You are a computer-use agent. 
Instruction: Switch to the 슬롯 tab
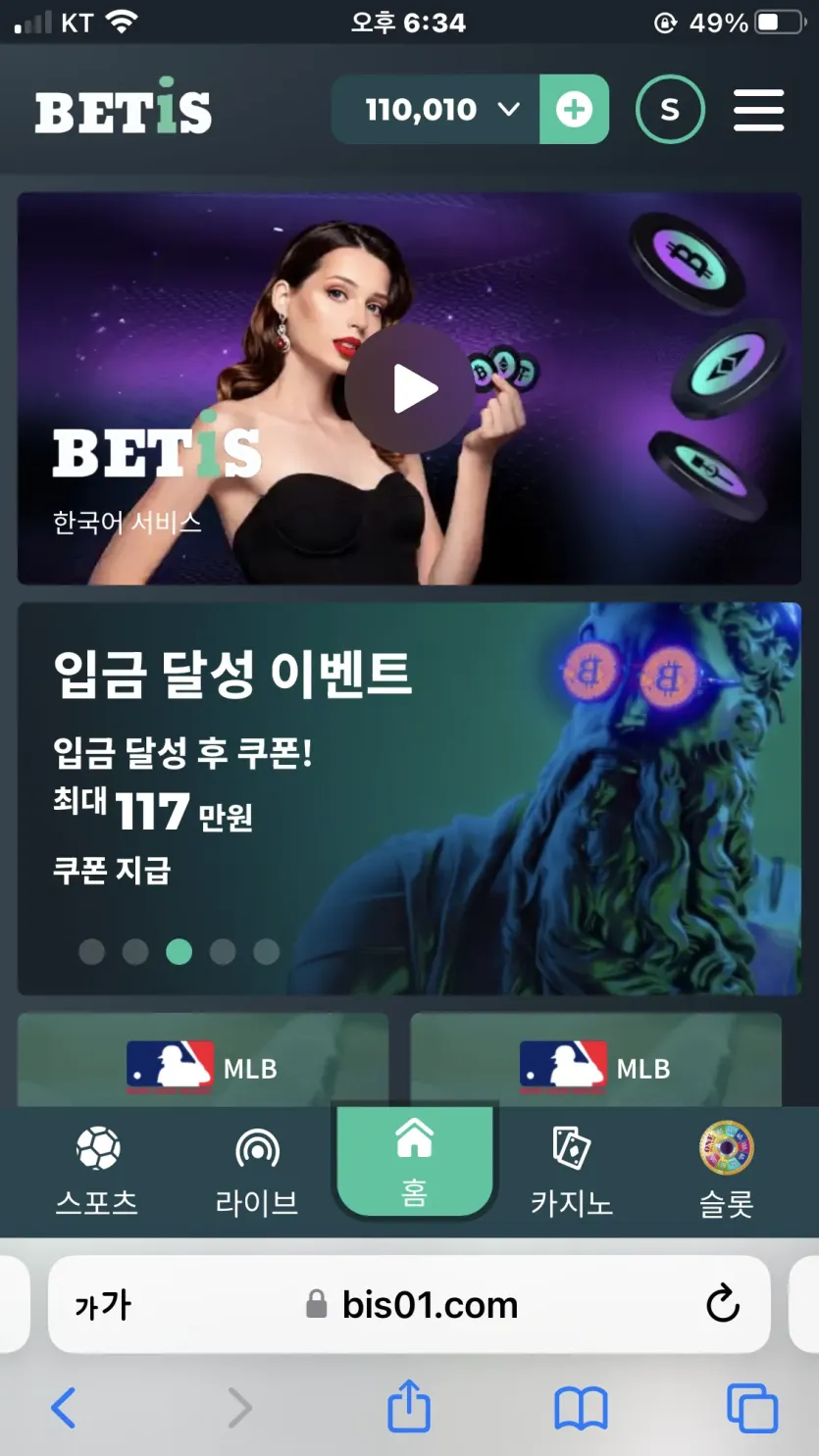pyautogui.click(x=726, y=1173)
